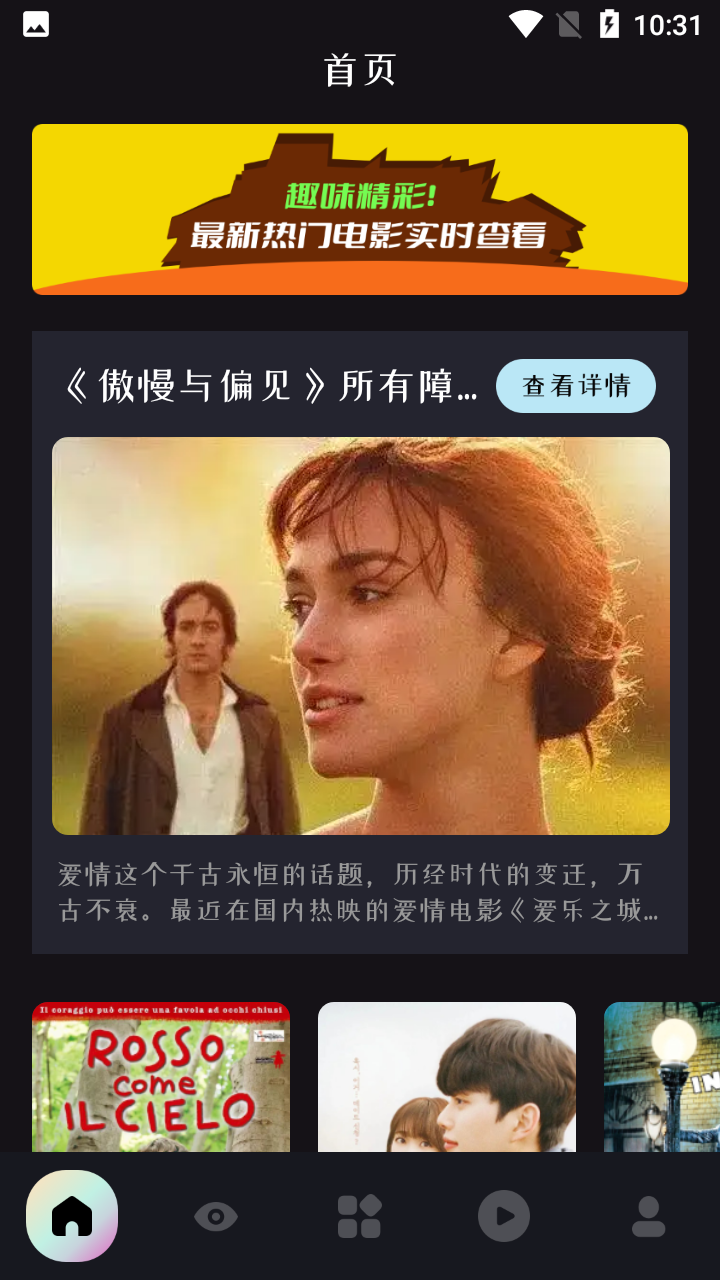720x1280 pixels.
Task: Open the categories grid tab
Action: coord(360,1216)
